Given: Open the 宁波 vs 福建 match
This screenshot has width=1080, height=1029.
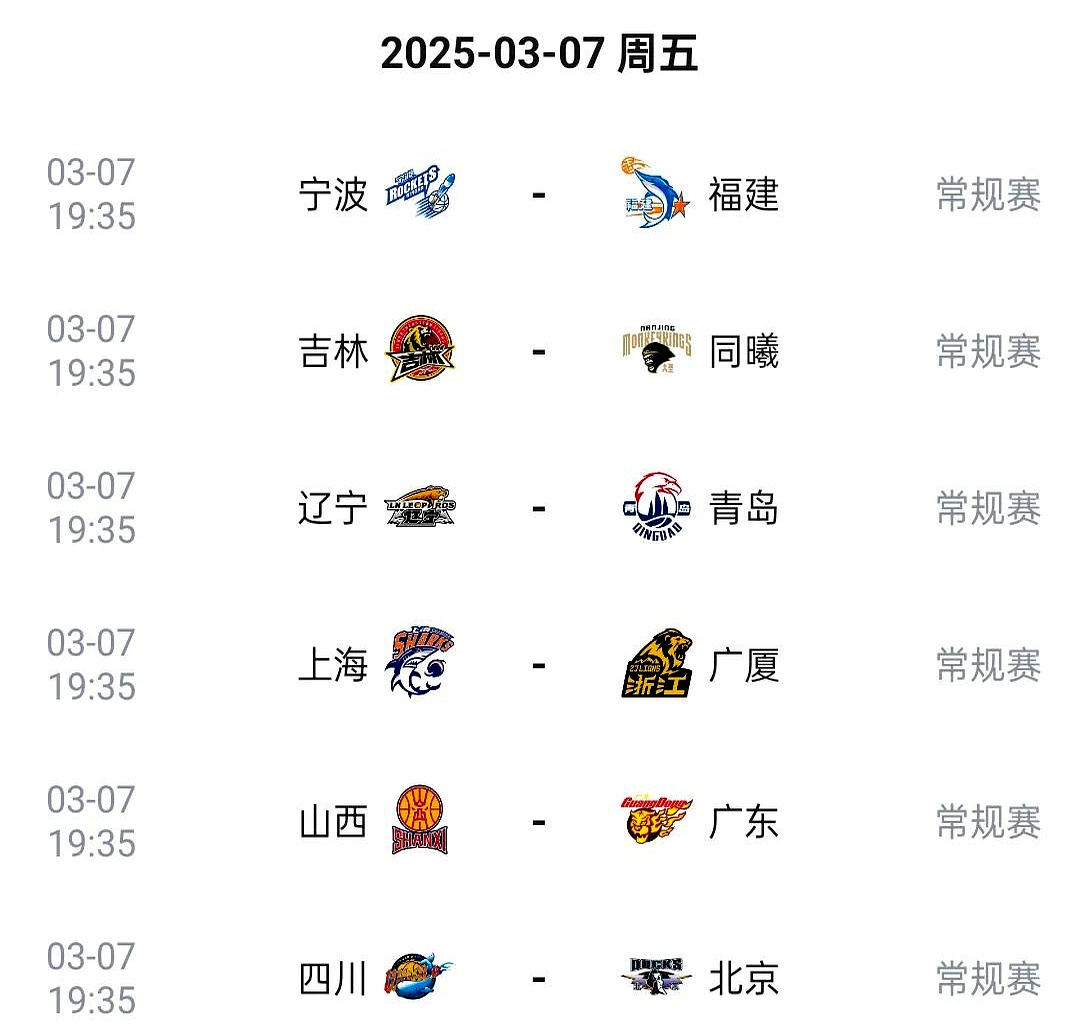Looking at the screenshot, I should pyautogui.click(x=539, y=194).
